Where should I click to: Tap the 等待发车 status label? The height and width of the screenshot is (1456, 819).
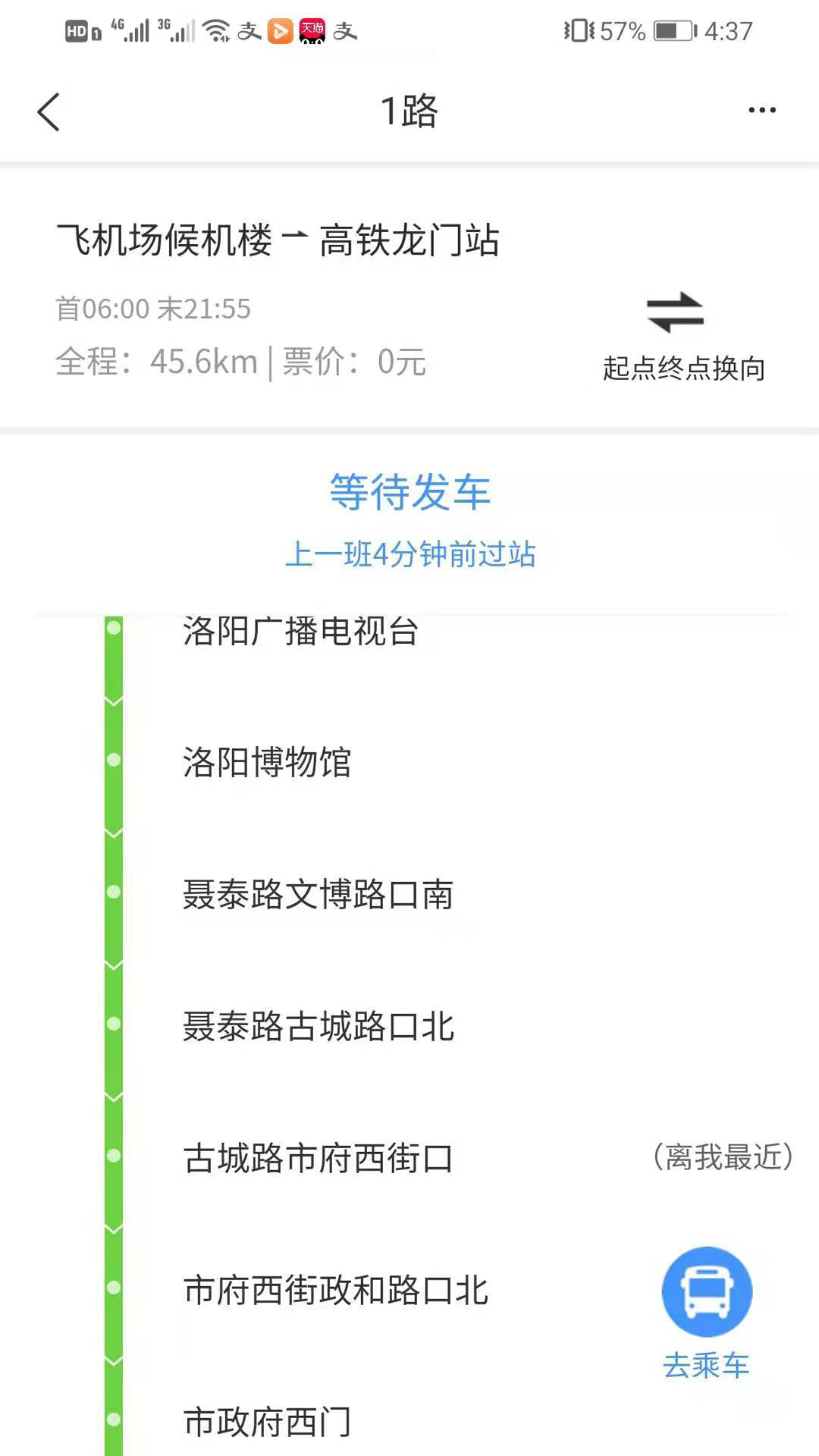pos(409,491)
